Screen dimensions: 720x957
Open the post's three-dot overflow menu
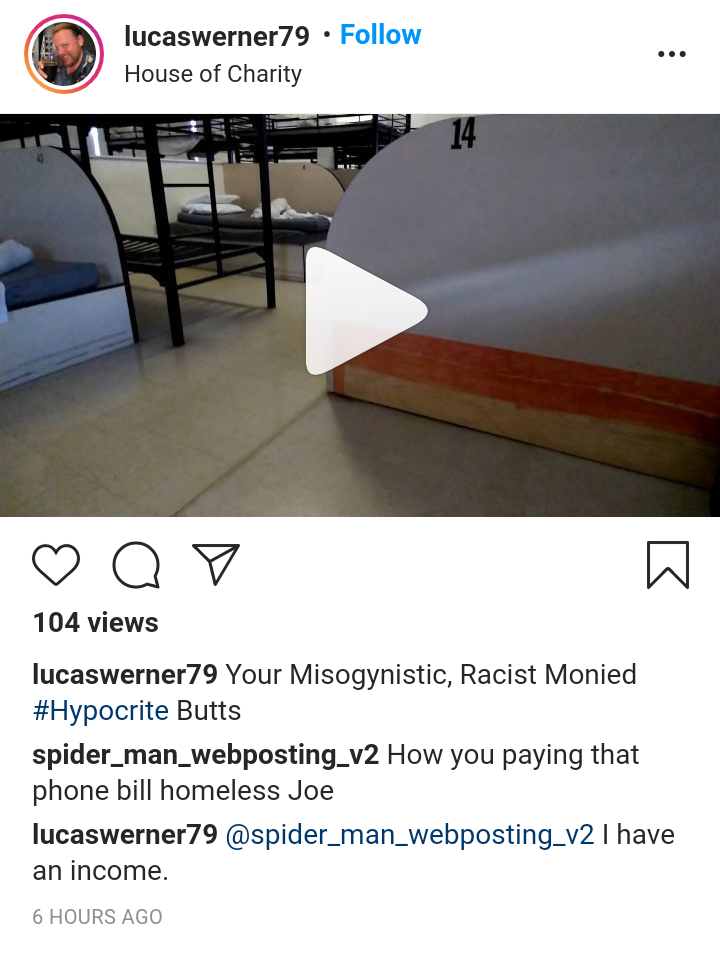click(672, 54)
